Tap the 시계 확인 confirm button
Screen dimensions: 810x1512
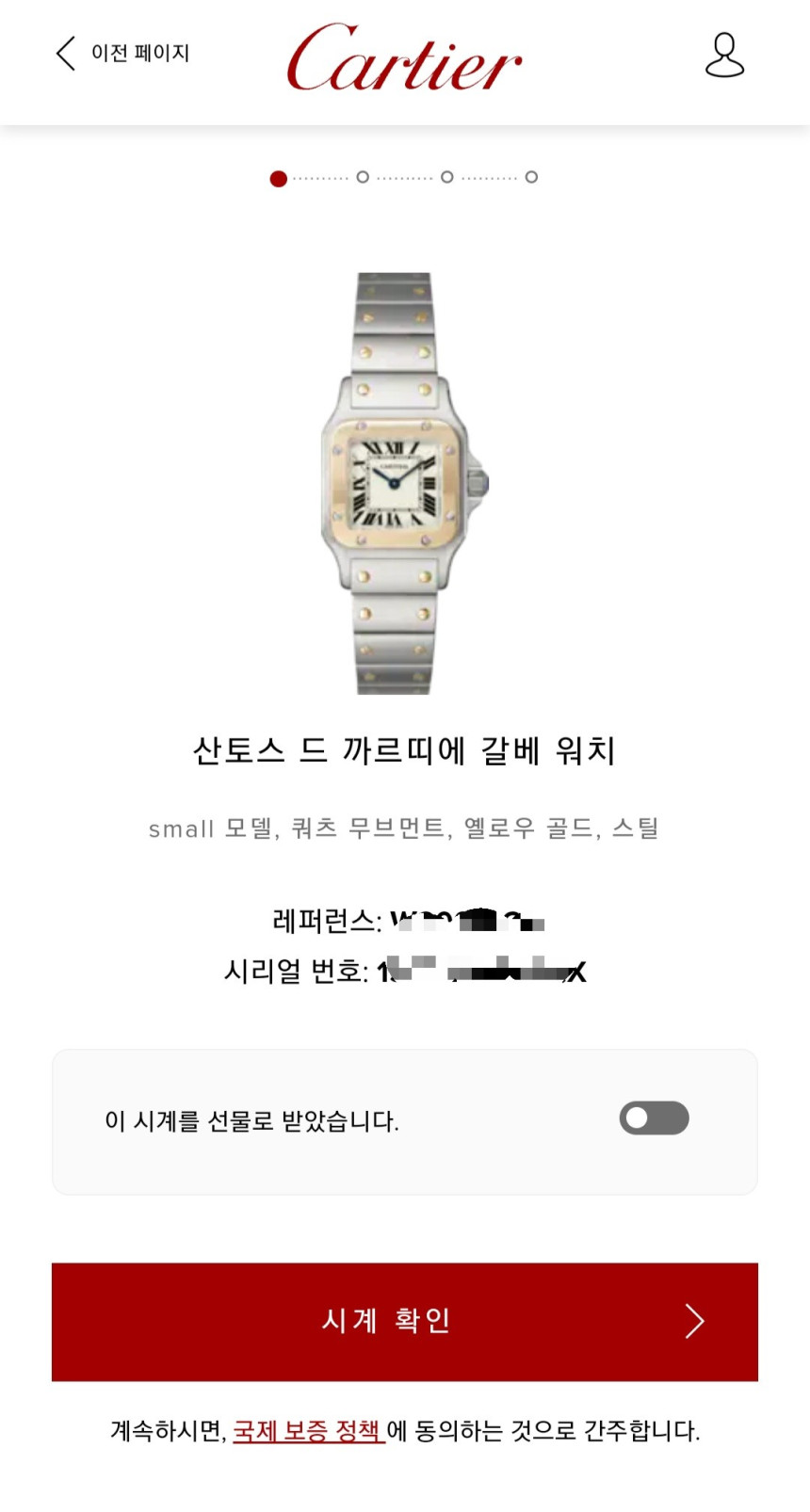(405, 1321)
